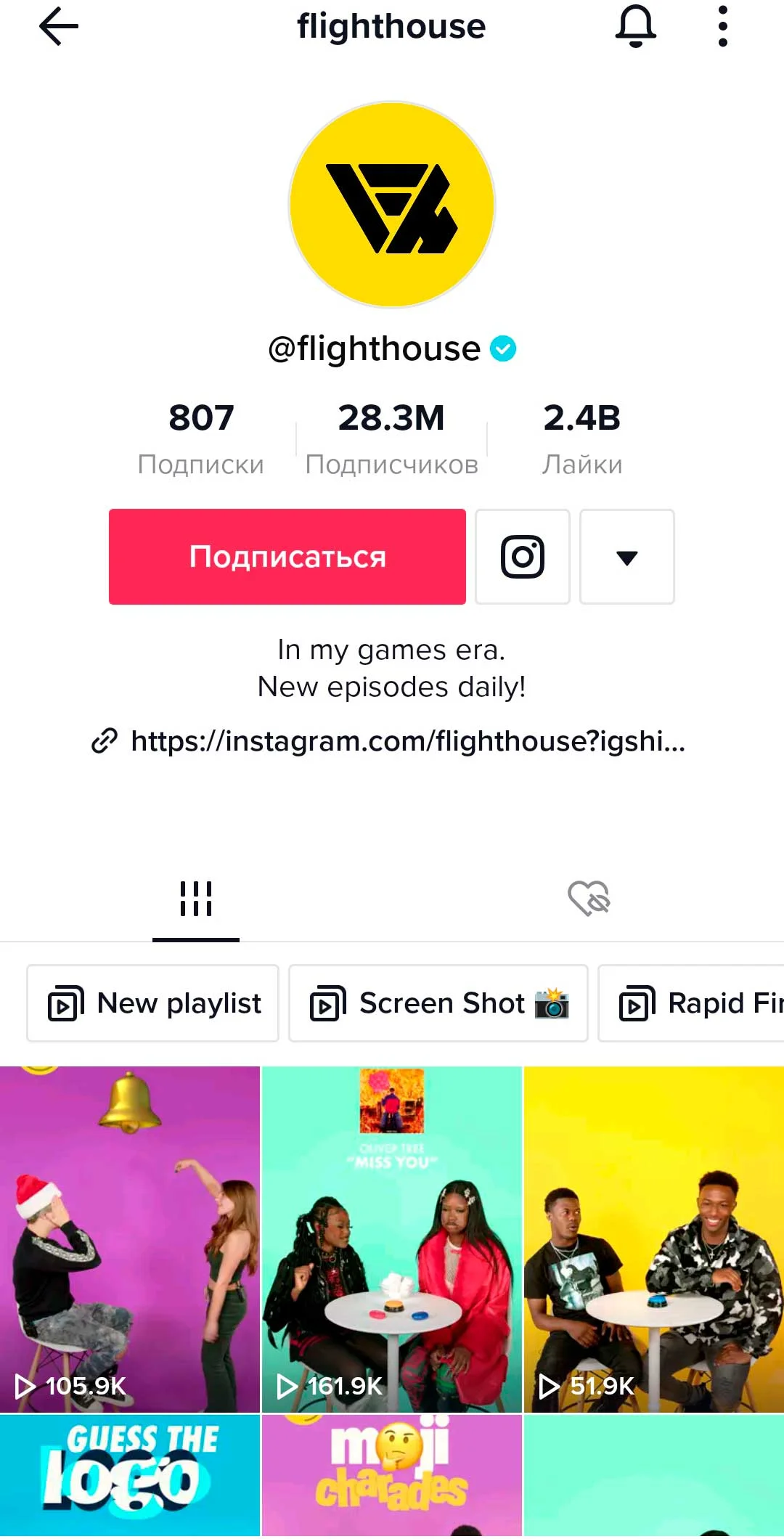
Task: Switch to the videos grid tab
Action: pos(196,899)
